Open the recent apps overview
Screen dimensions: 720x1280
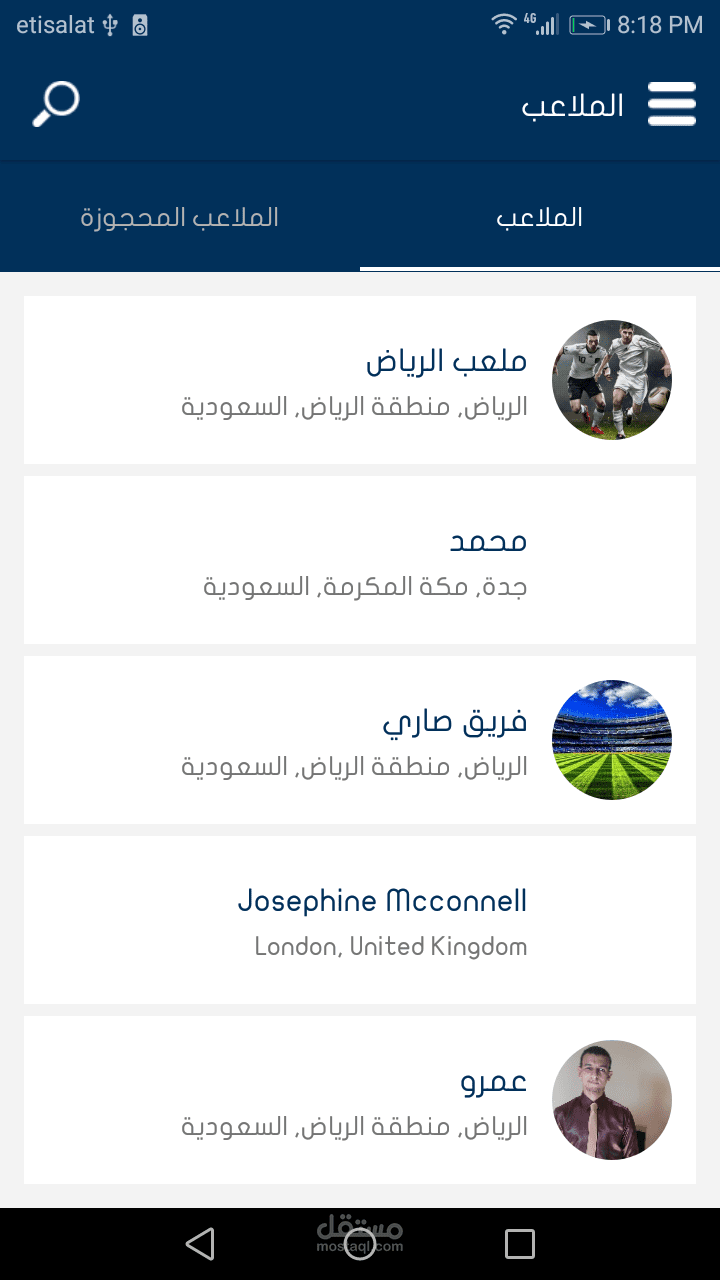click(x=520, y=1244)
